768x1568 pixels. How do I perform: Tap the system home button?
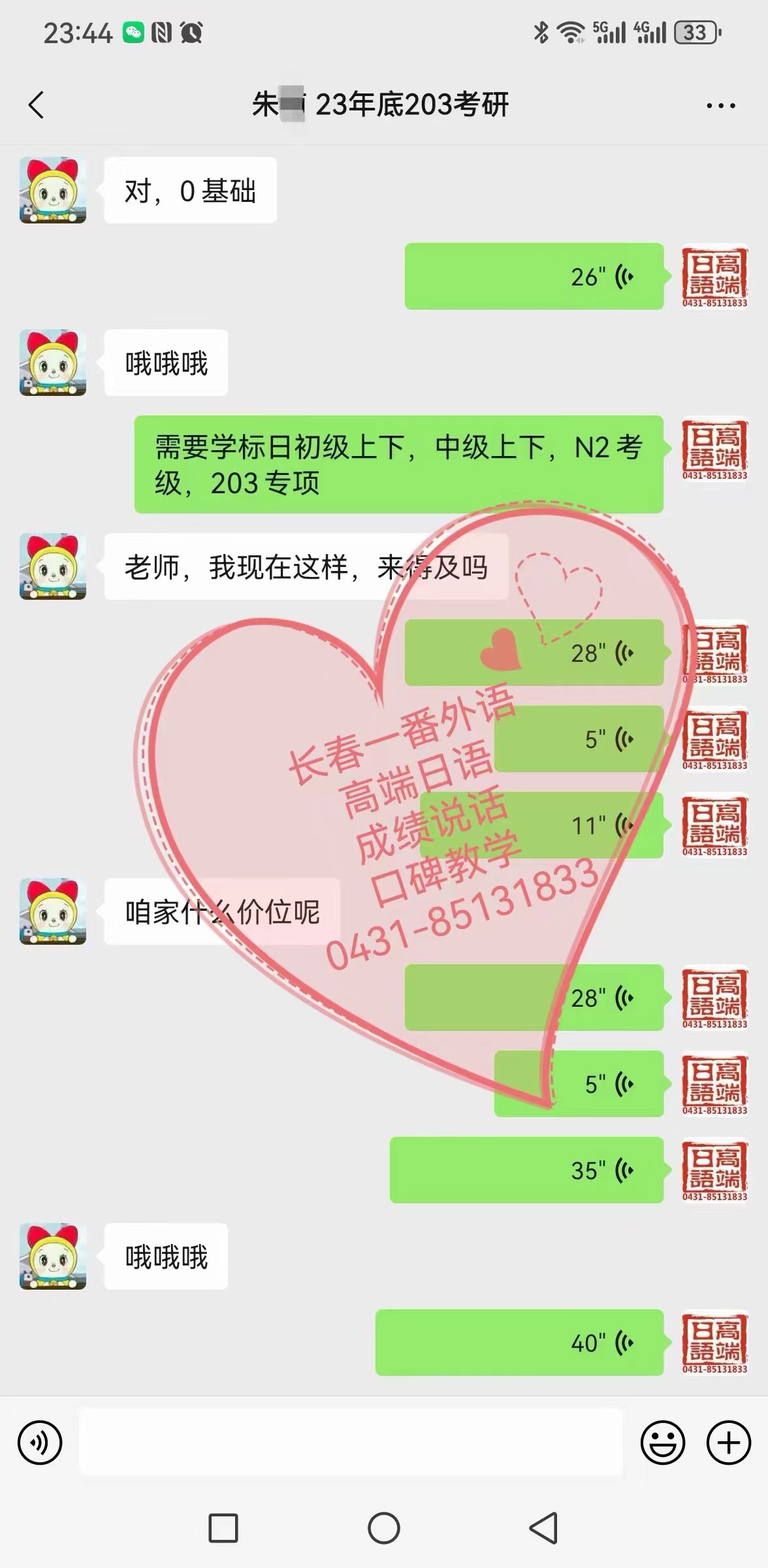384,1528
